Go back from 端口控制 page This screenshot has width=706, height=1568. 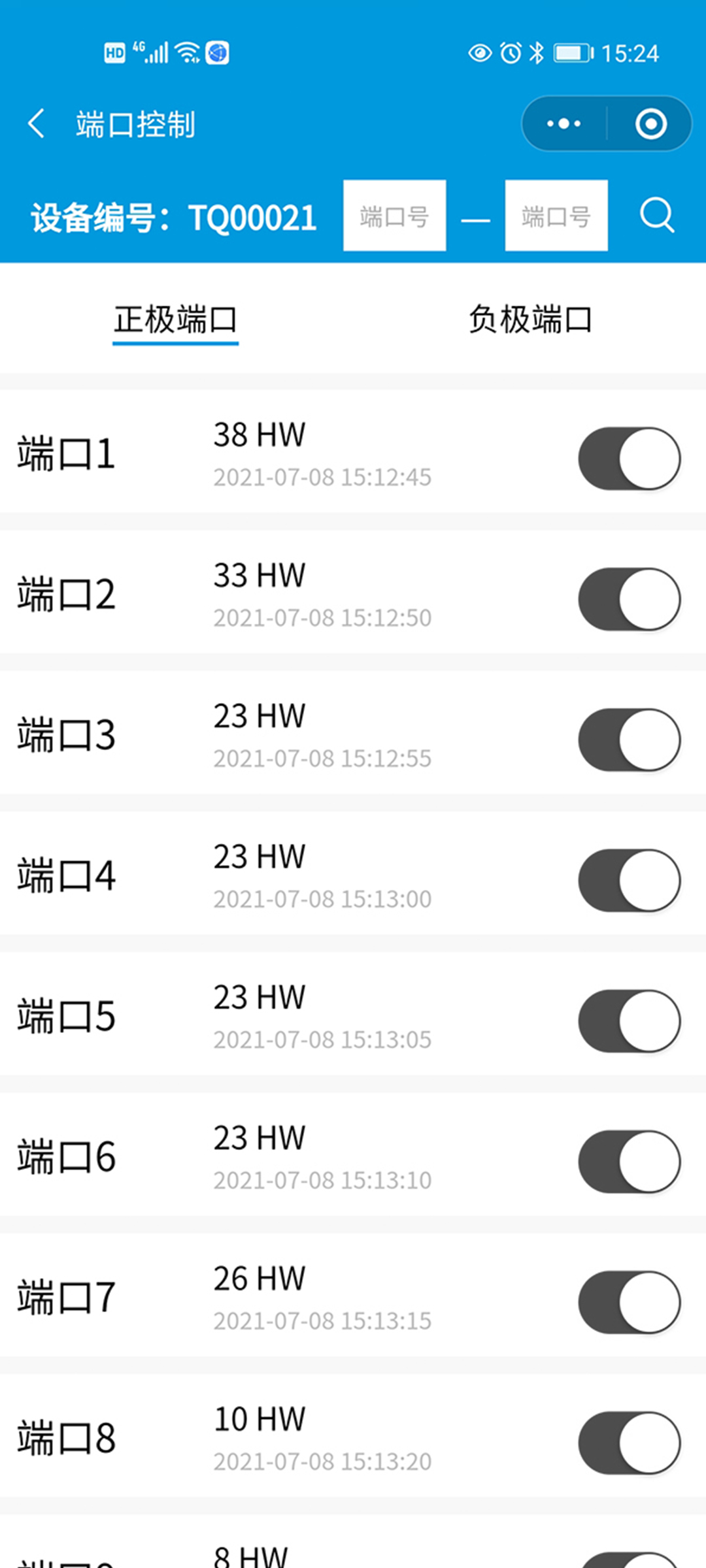click(x=37, y=123)
